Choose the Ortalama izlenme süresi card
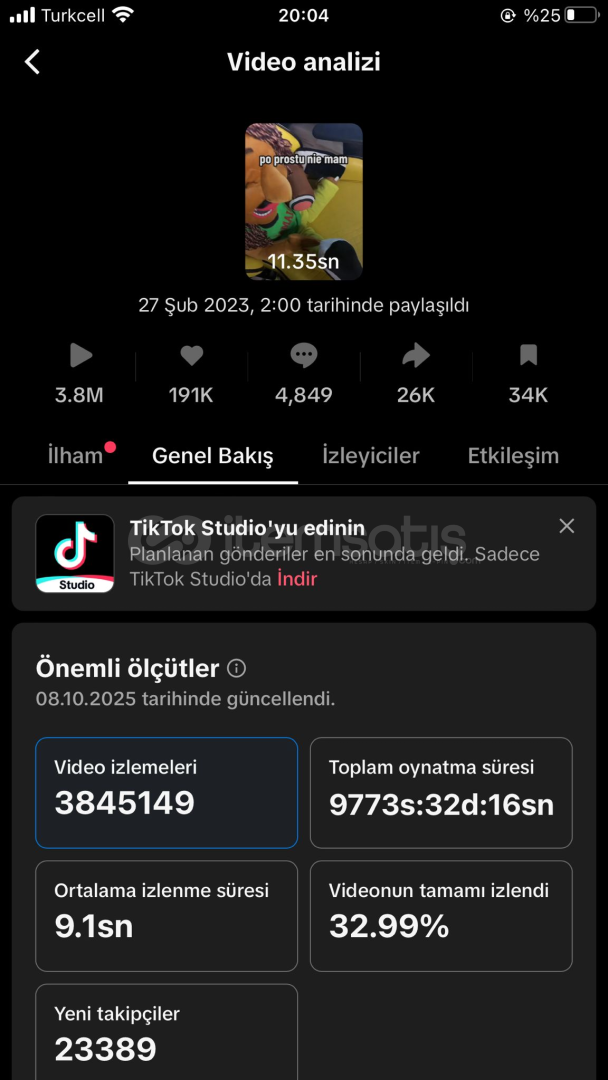The width and height of the screenshot is (608, 1080). pyautogui.click(x=166, y=915)
